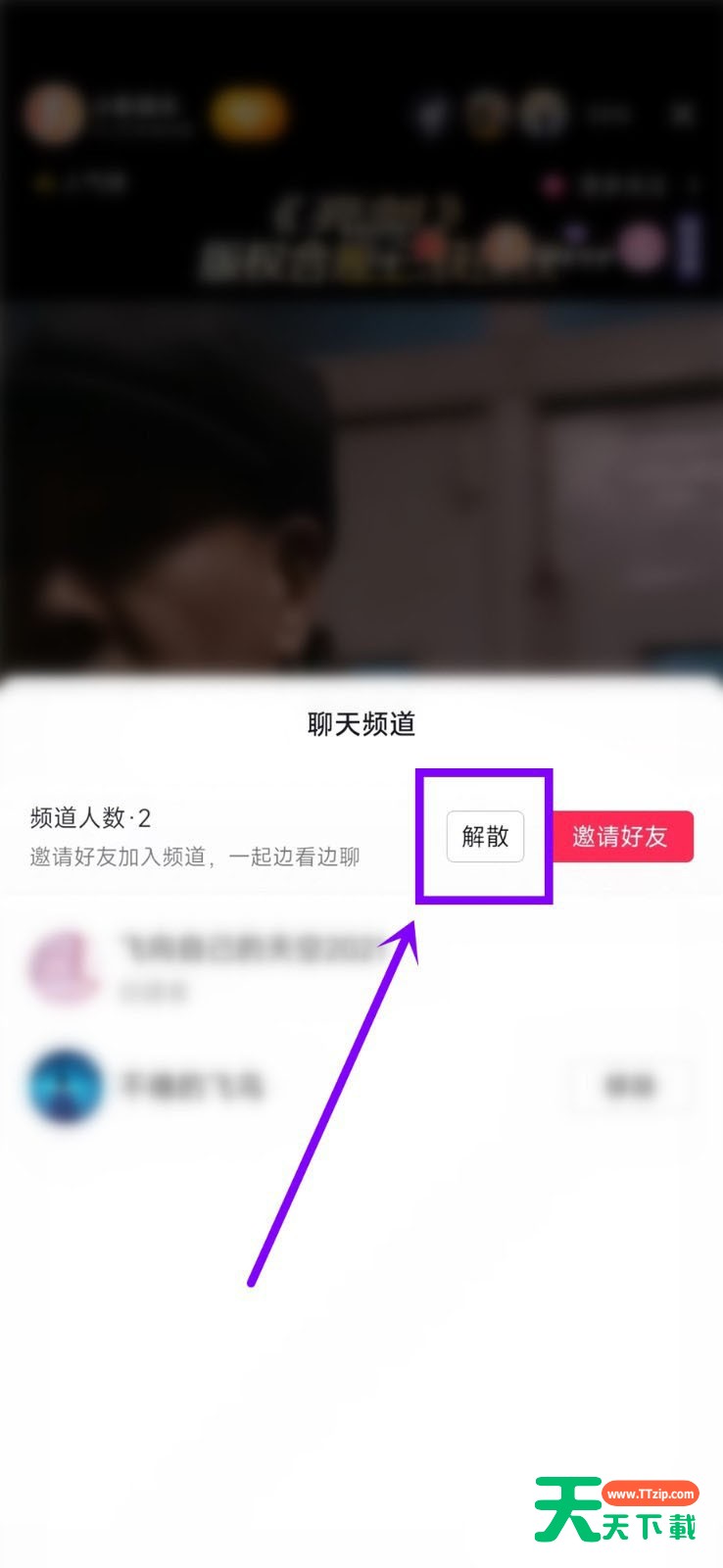Invite friends with the 邀请好友 button

pos(623,836)
